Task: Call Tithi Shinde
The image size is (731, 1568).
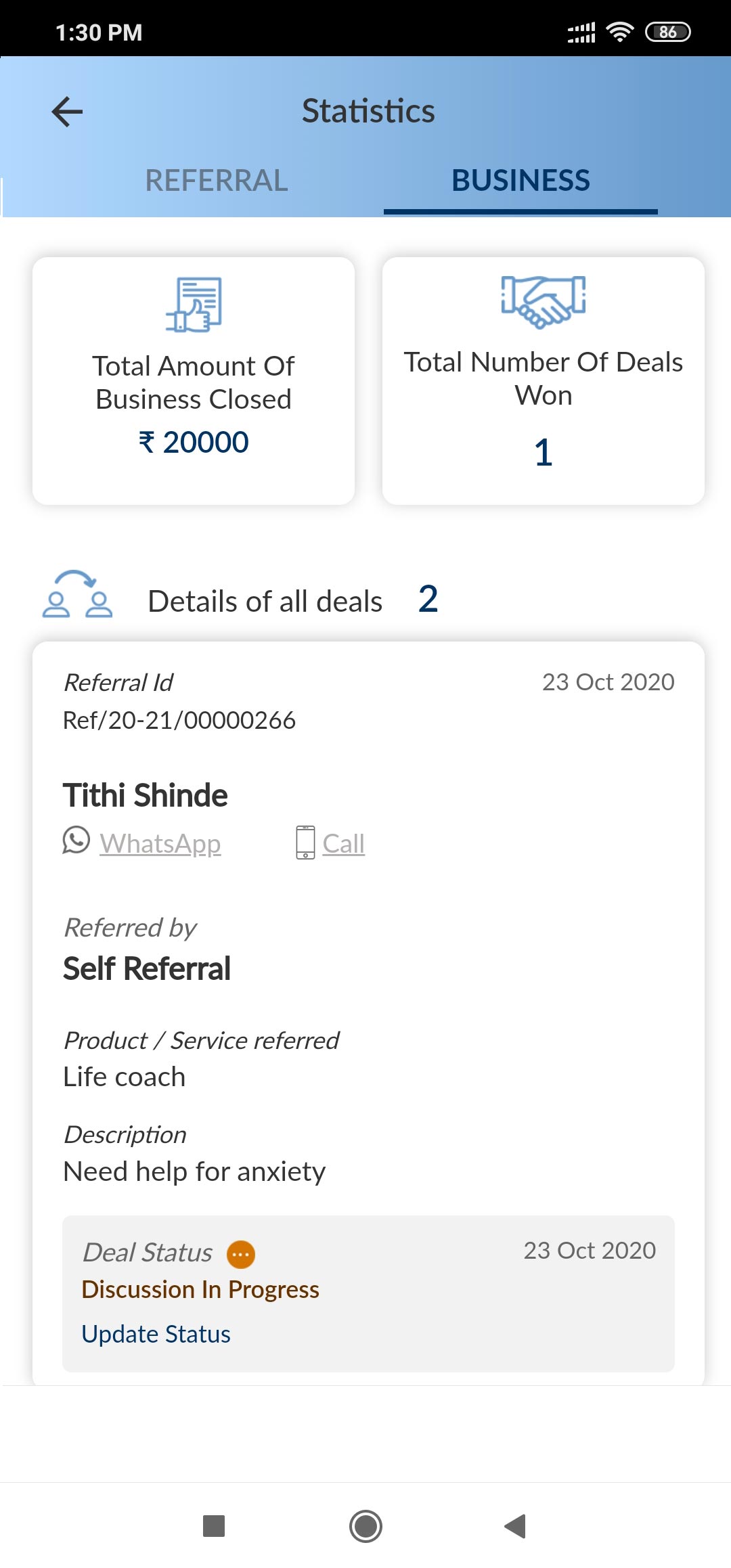Action: [343, 843]
